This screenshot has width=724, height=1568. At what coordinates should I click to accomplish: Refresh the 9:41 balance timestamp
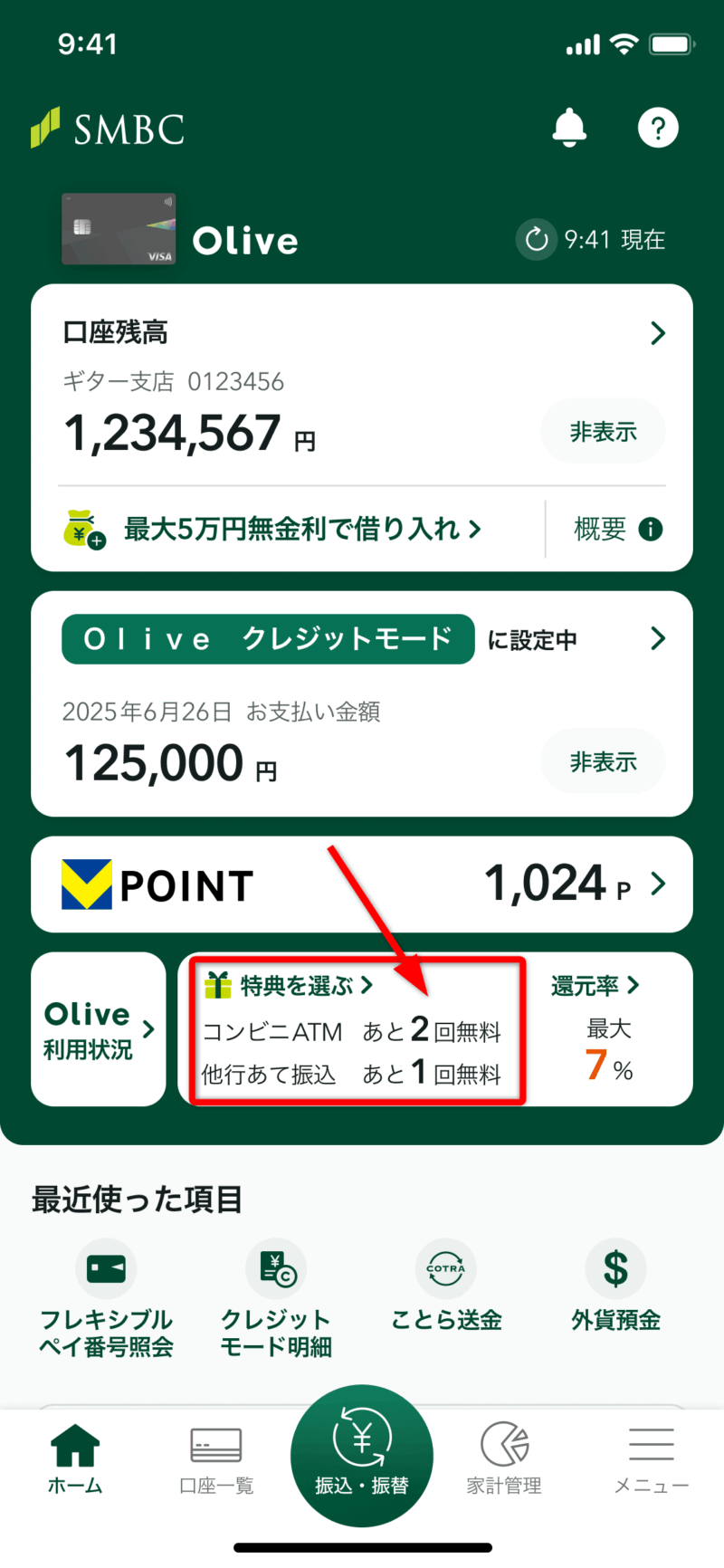(537, 240)
